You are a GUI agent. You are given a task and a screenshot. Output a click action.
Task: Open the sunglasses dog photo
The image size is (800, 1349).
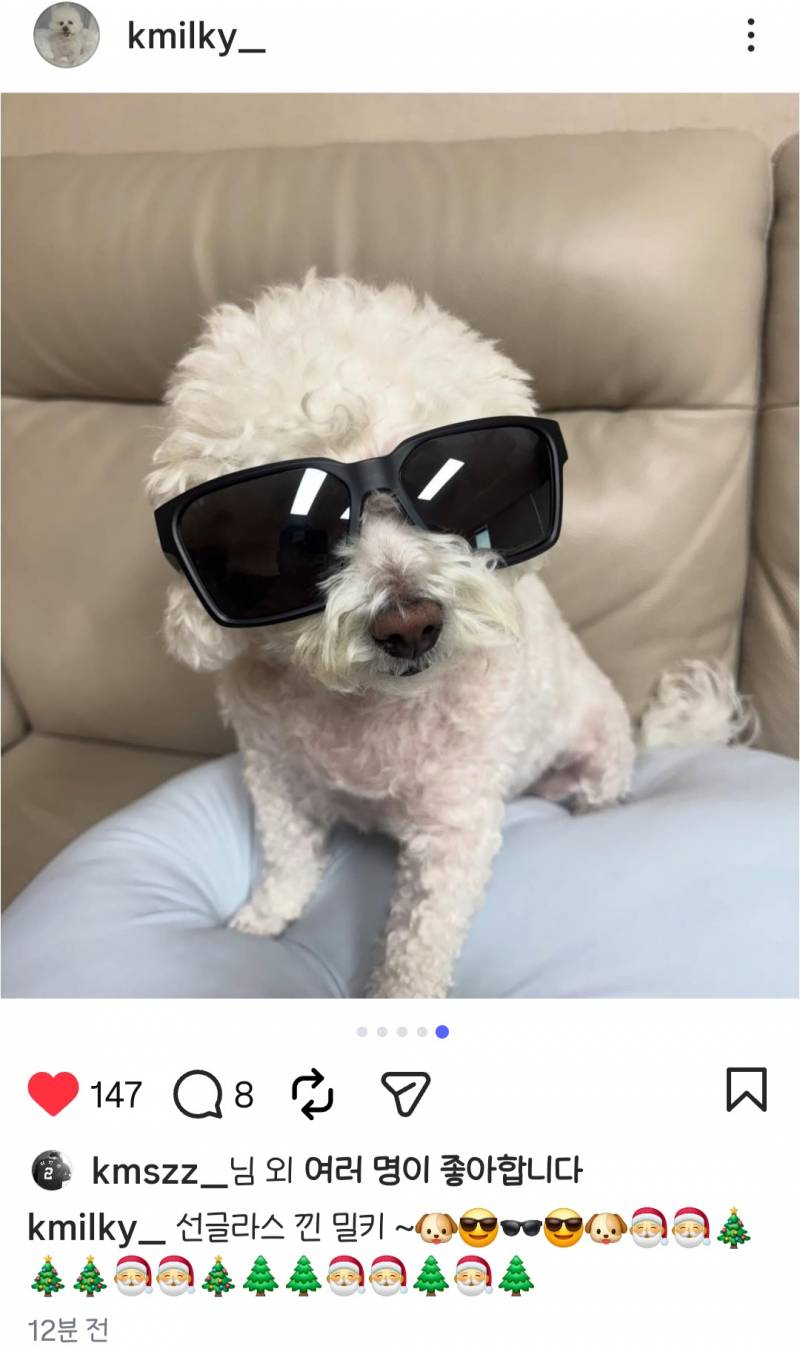click(x=400, y=545)
